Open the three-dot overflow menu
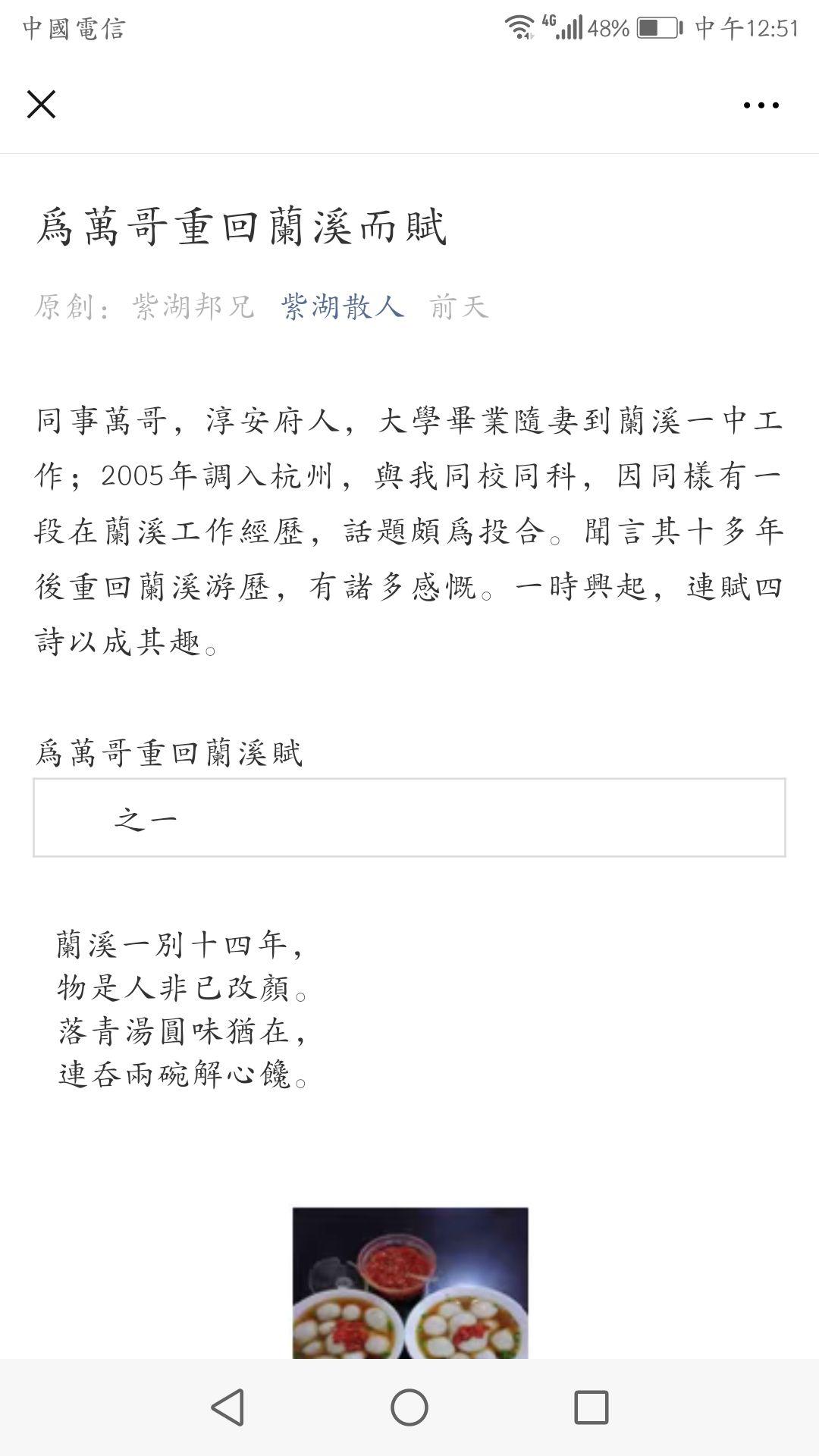 (761, 105)
